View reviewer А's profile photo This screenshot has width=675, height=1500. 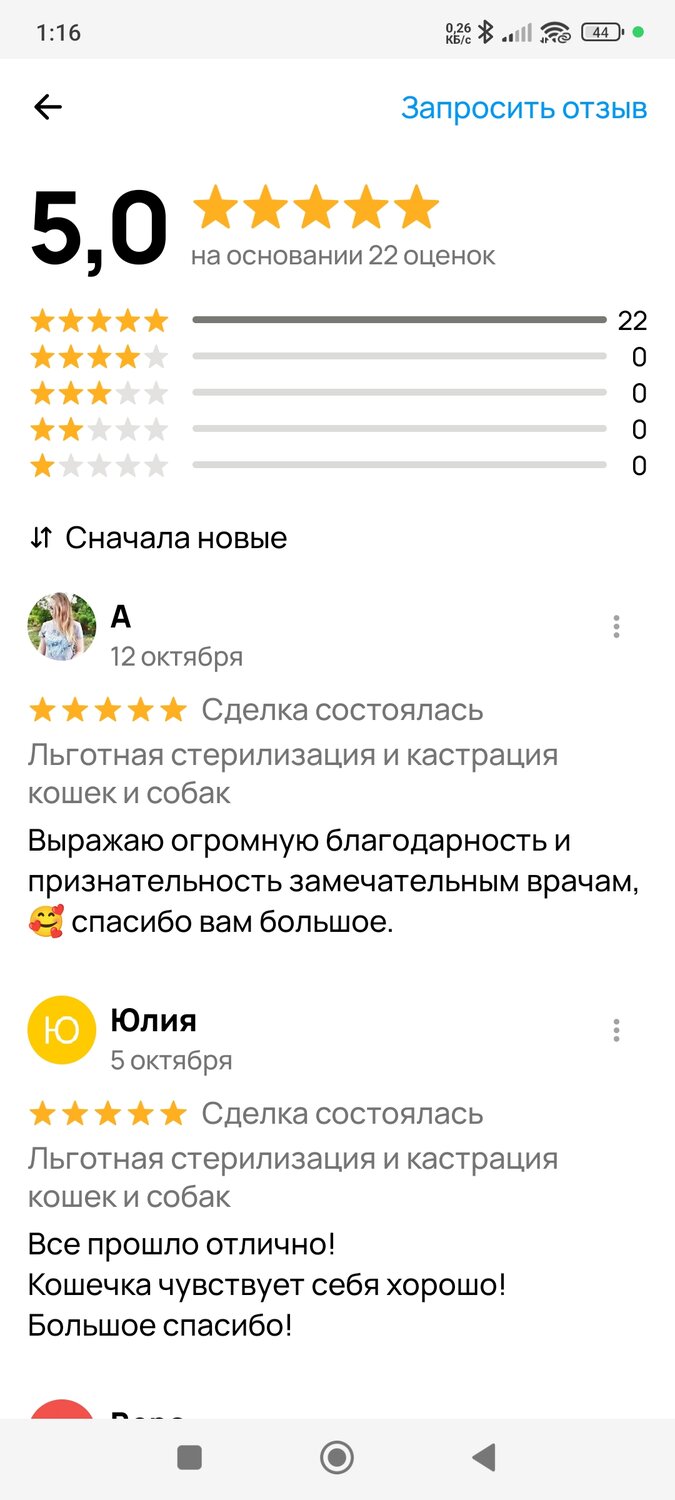coord(61,627)
